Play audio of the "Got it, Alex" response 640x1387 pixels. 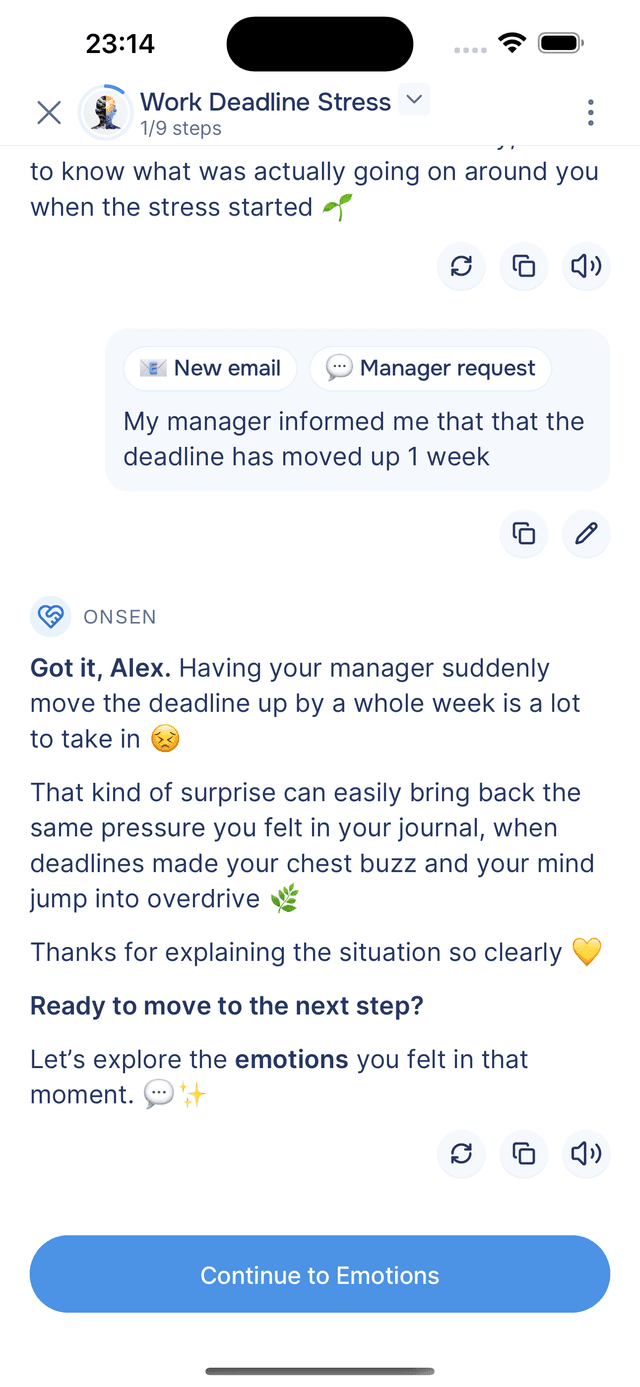pos(586,1153)
